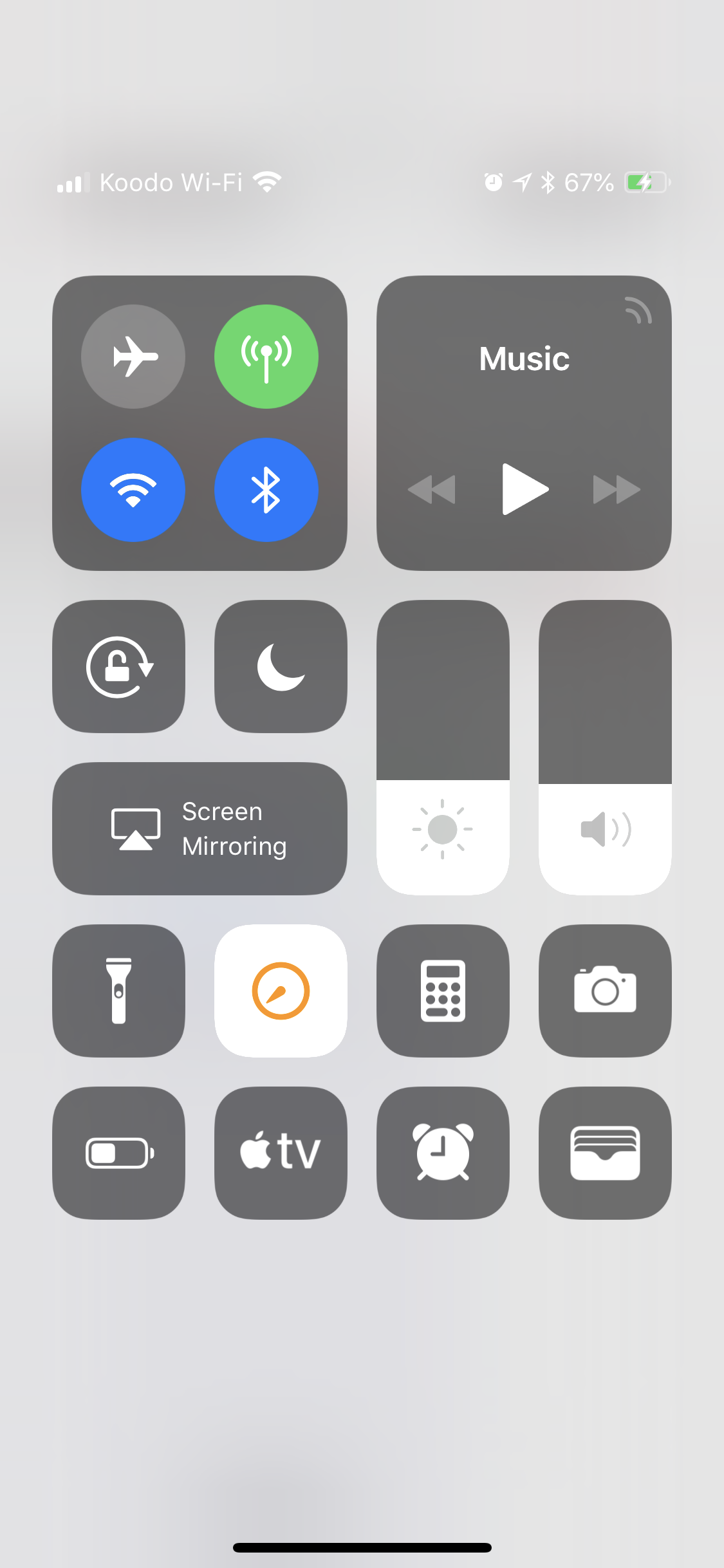The height and width of the screenshot is (1568, 724).
Task: Turn on the flashlight
Action: click(119, 991)
